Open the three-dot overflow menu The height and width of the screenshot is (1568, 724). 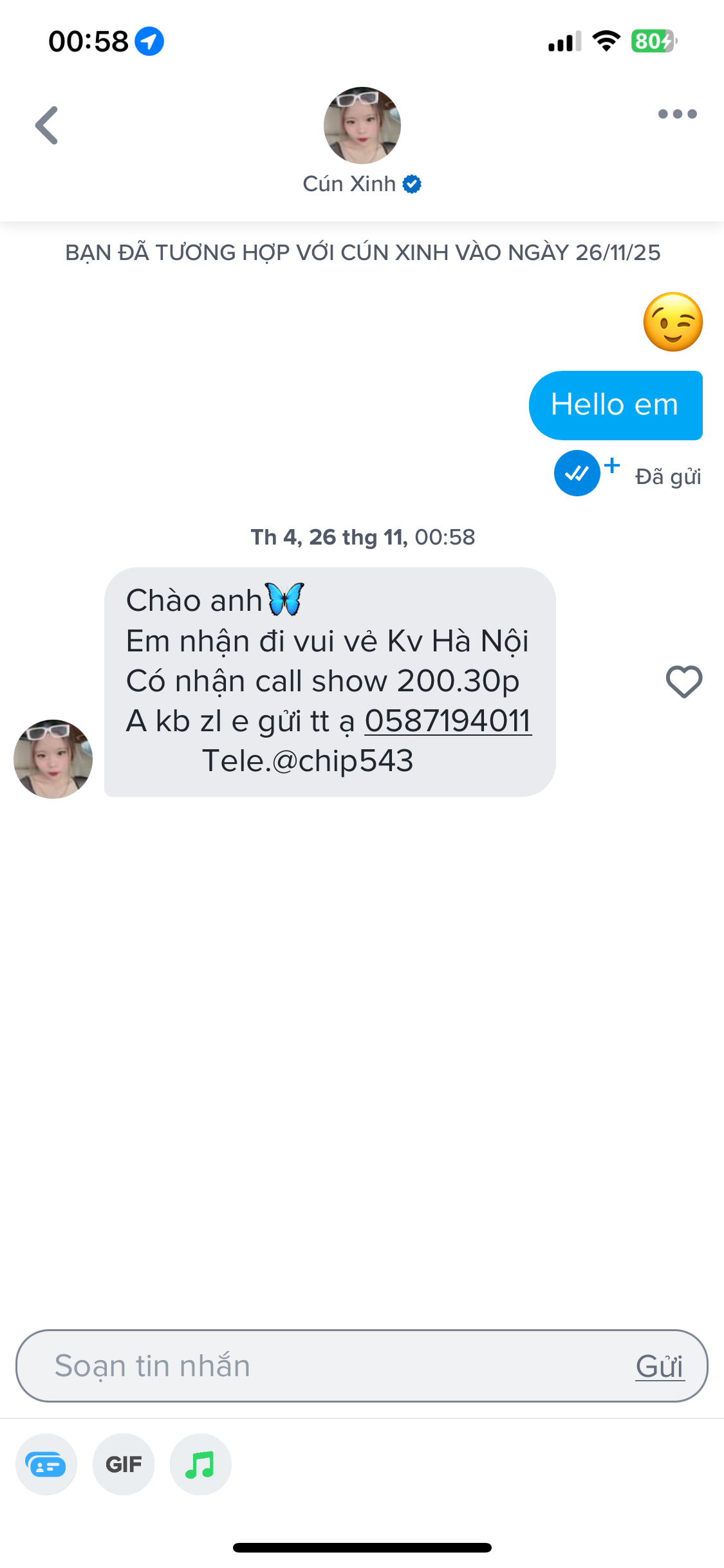coord(677,115)
